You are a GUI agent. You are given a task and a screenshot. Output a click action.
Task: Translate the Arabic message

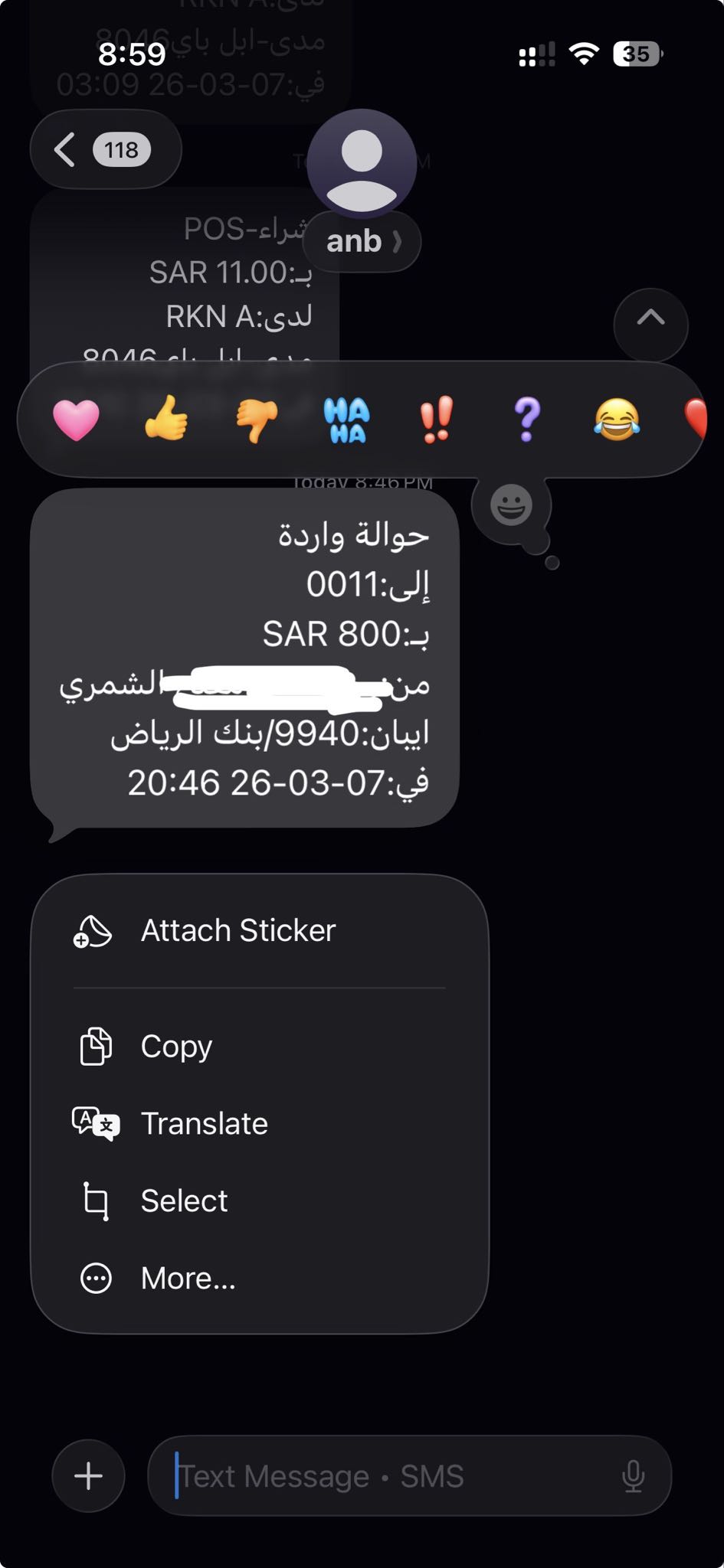[204, 1124]
